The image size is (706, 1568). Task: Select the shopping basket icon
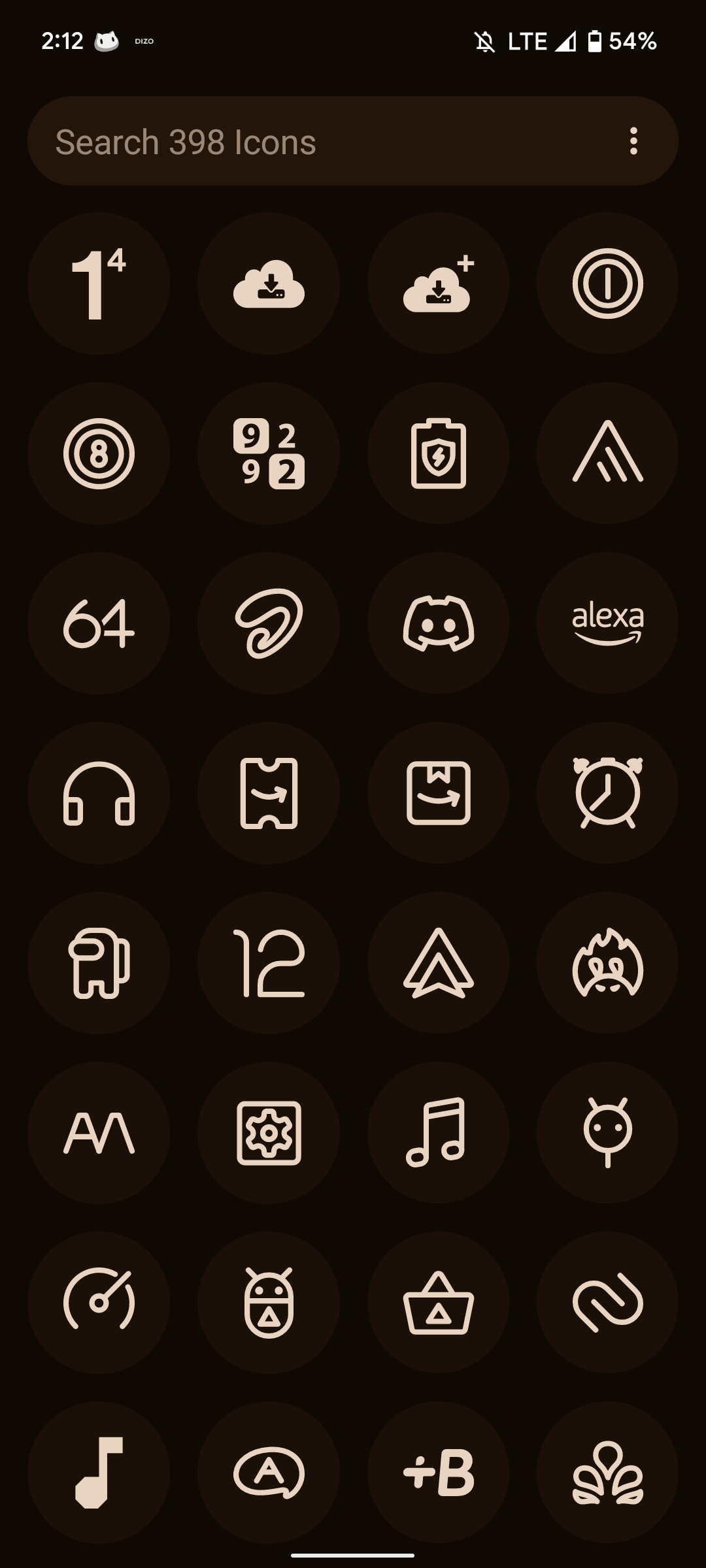(x=438, y=1303)
